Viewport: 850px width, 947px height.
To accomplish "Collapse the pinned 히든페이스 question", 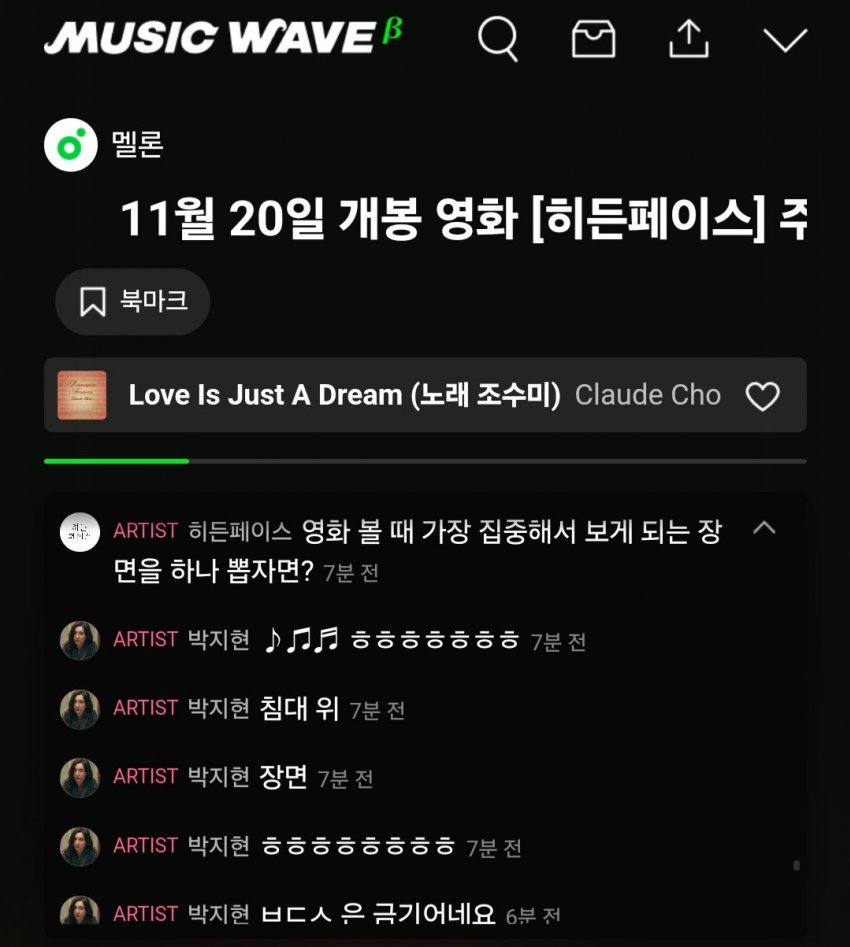I will [763, 528].
